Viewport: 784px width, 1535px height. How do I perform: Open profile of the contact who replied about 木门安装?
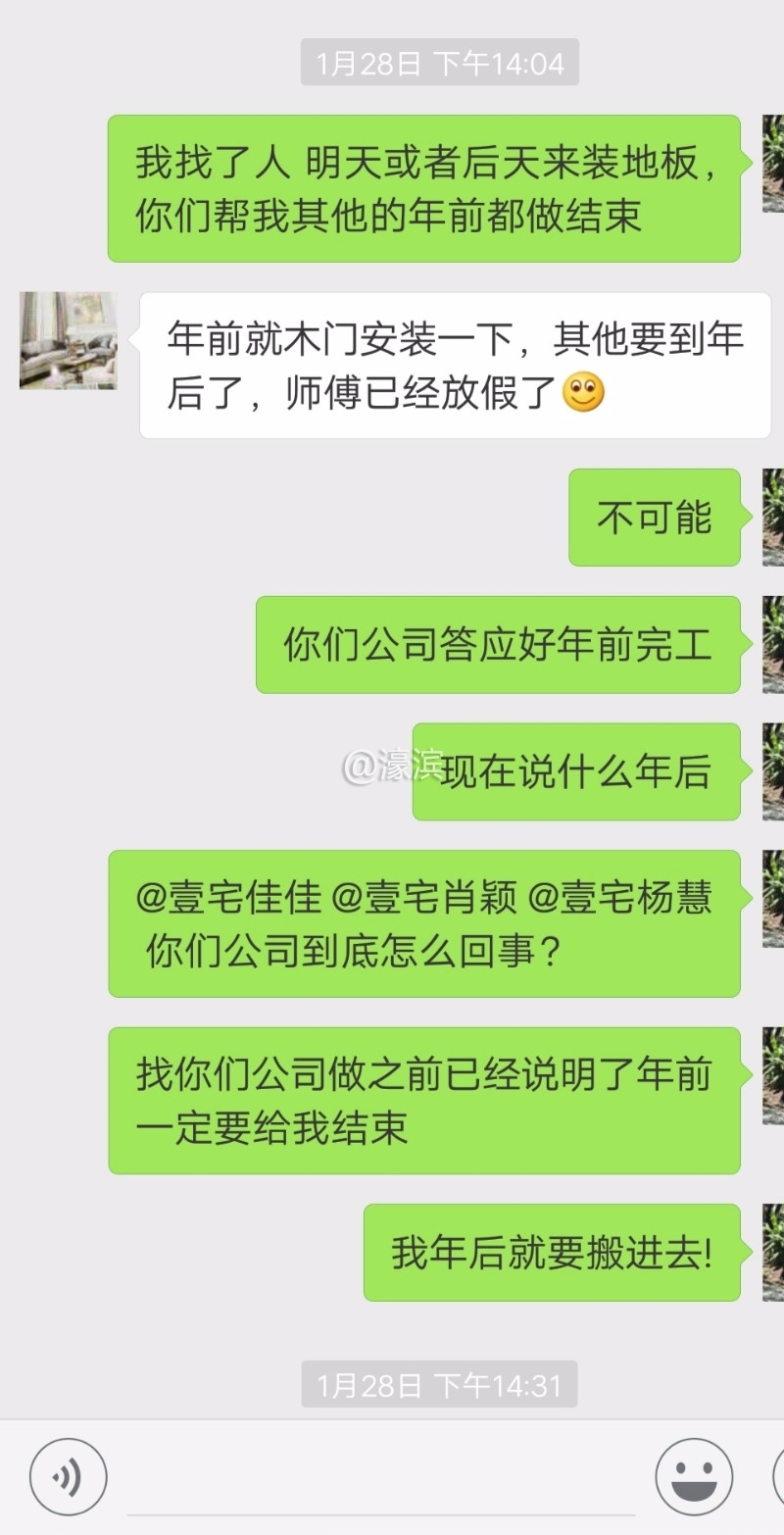pos(68,340)
